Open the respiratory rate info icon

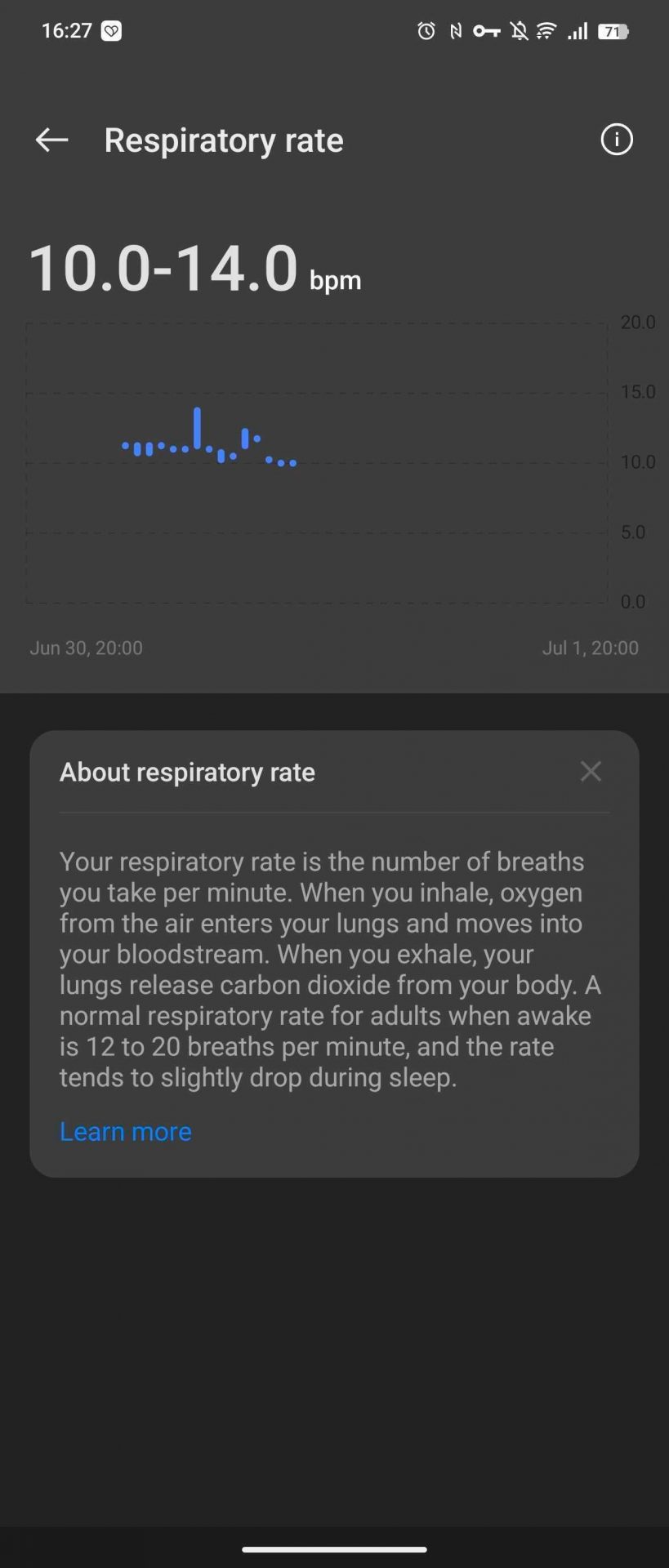pyautogui.click(x=617, y=140)
